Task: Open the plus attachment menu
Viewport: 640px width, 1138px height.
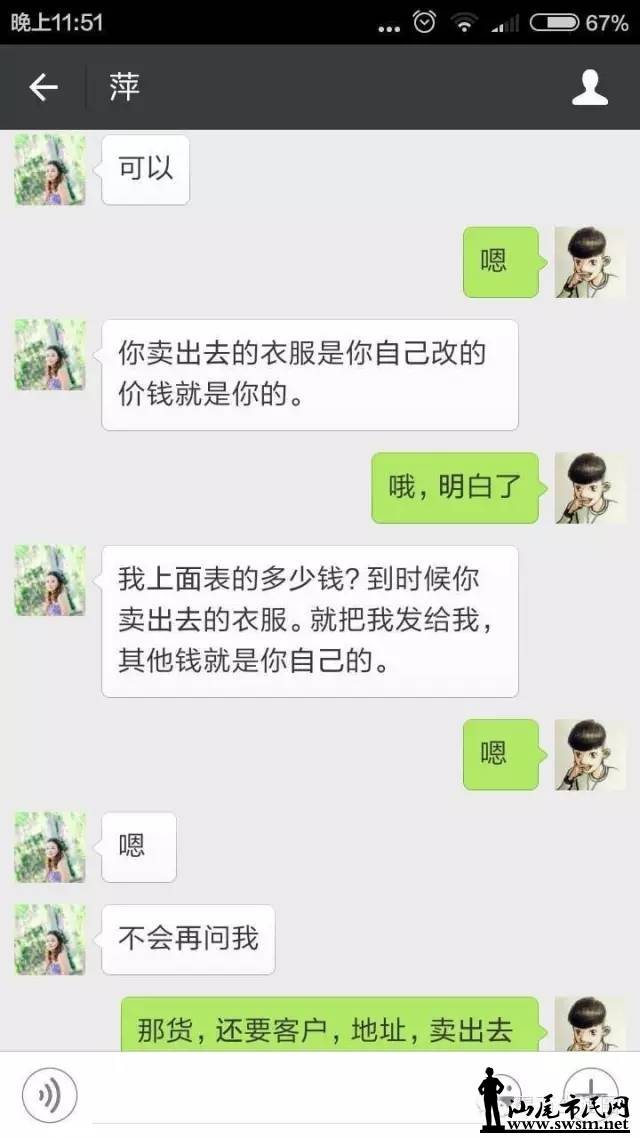Action: (x=591, y=1092)
